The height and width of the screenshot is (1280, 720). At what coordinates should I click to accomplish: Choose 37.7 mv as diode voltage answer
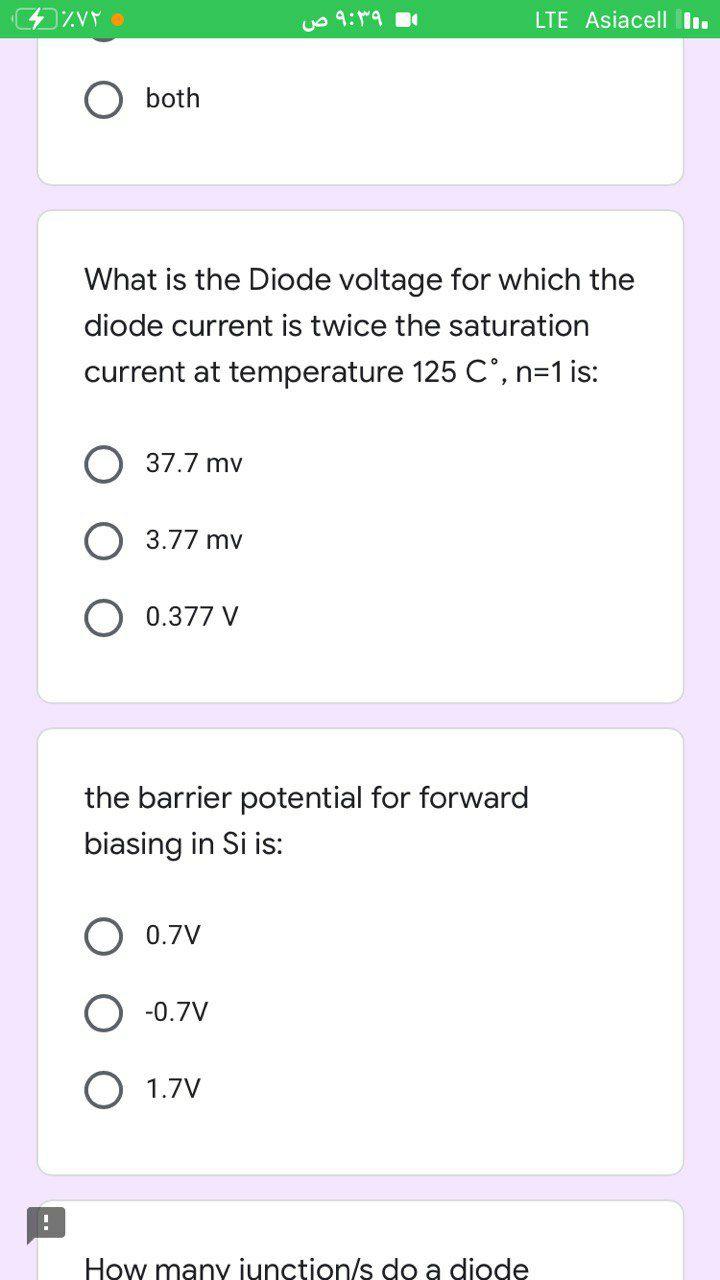pyautogui.click(x=104, y=464)
